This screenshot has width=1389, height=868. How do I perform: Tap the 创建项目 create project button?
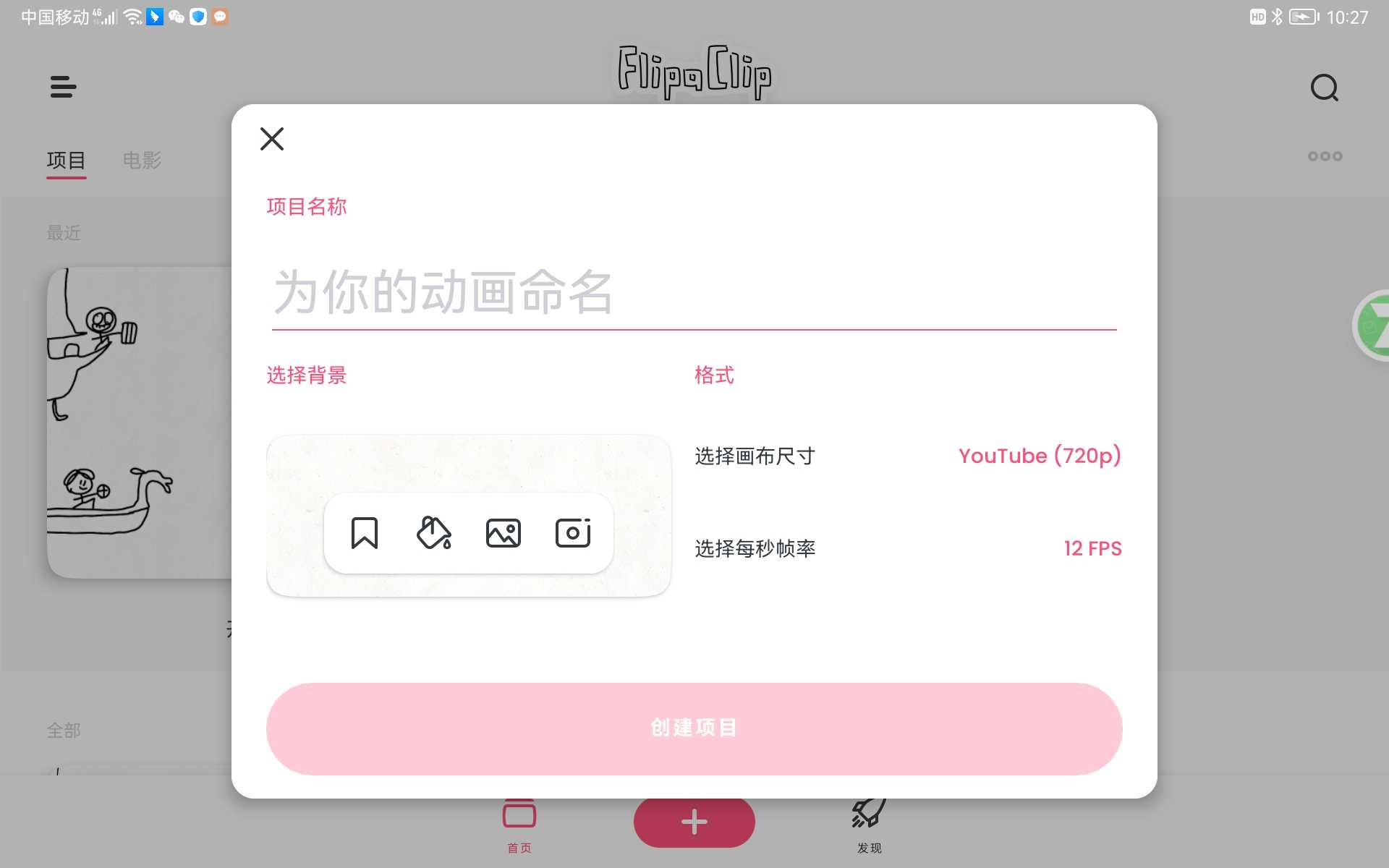click(694, 728)
